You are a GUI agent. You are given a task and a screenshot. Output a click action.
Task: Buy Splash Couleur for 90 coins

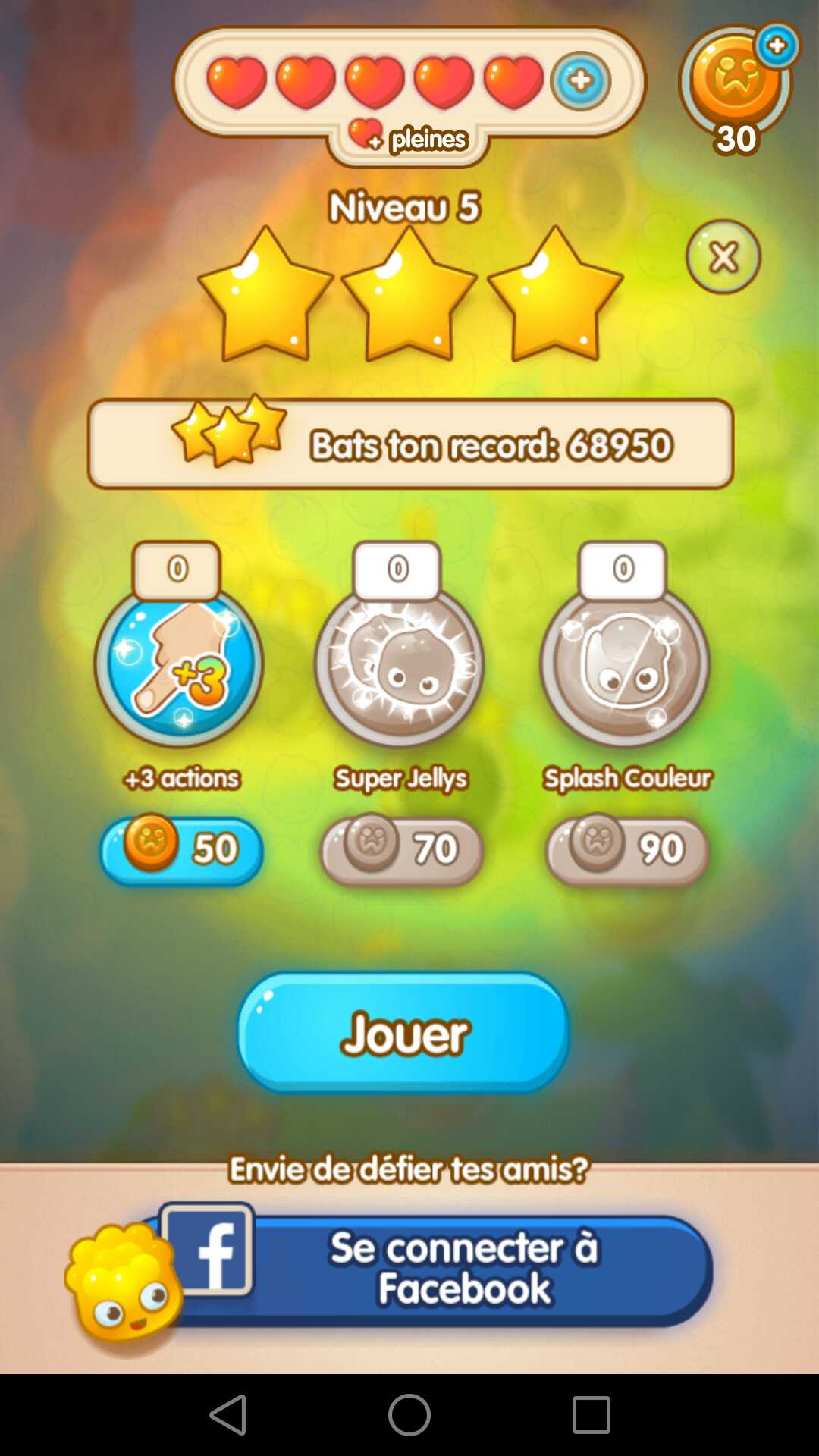627,850
